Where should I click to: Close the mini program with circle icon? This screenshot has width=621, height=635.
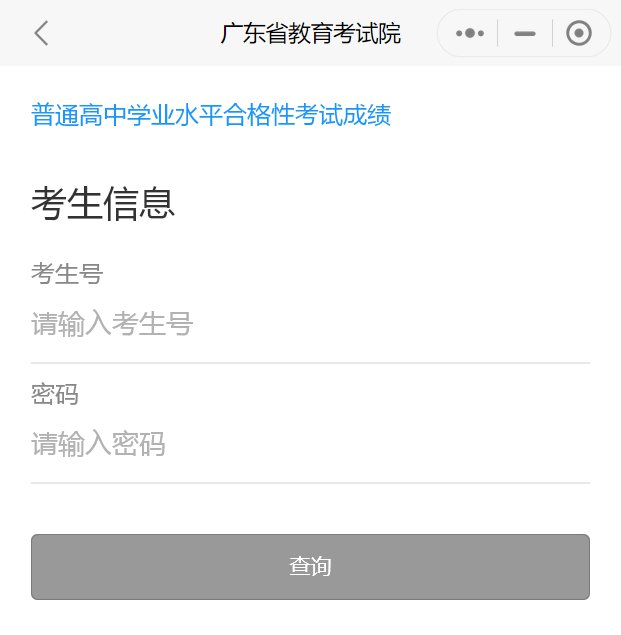[578, 34]
